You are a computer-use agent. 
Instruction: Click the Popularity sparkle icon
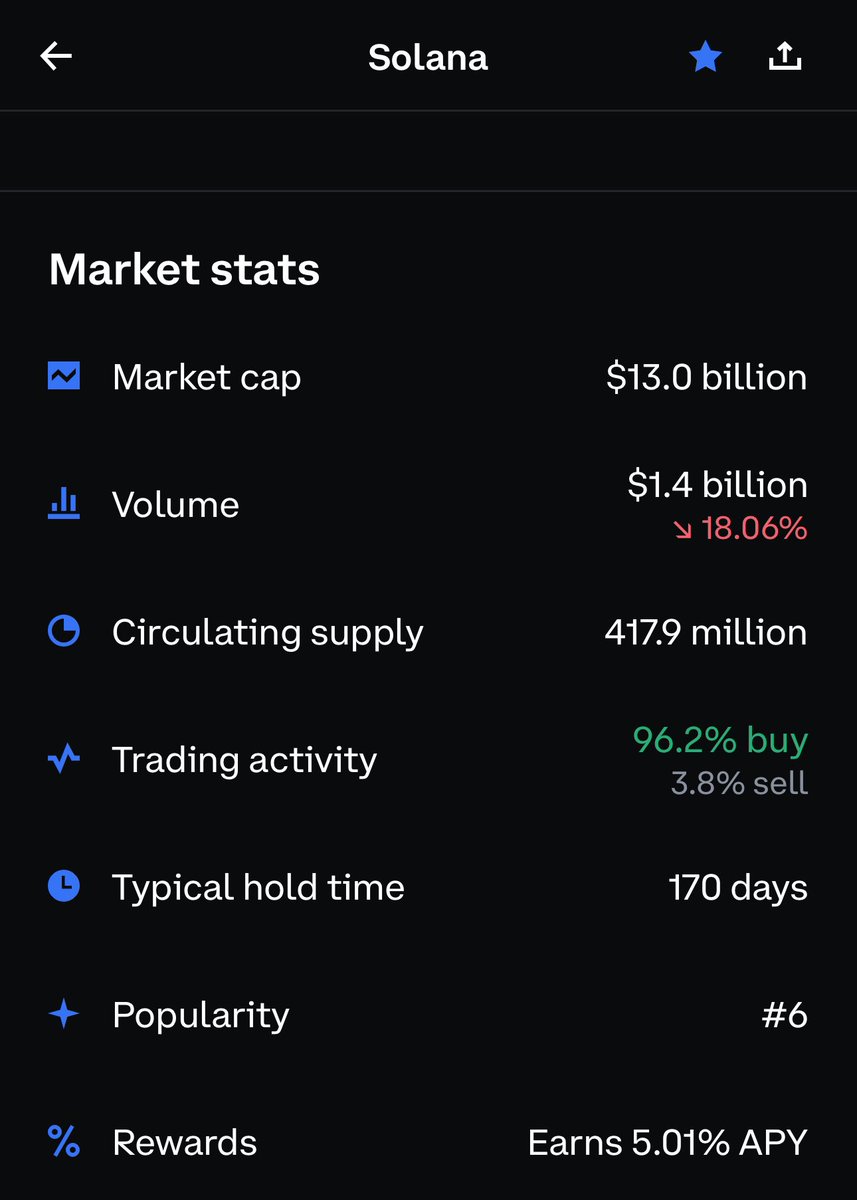coord(63,1014)
